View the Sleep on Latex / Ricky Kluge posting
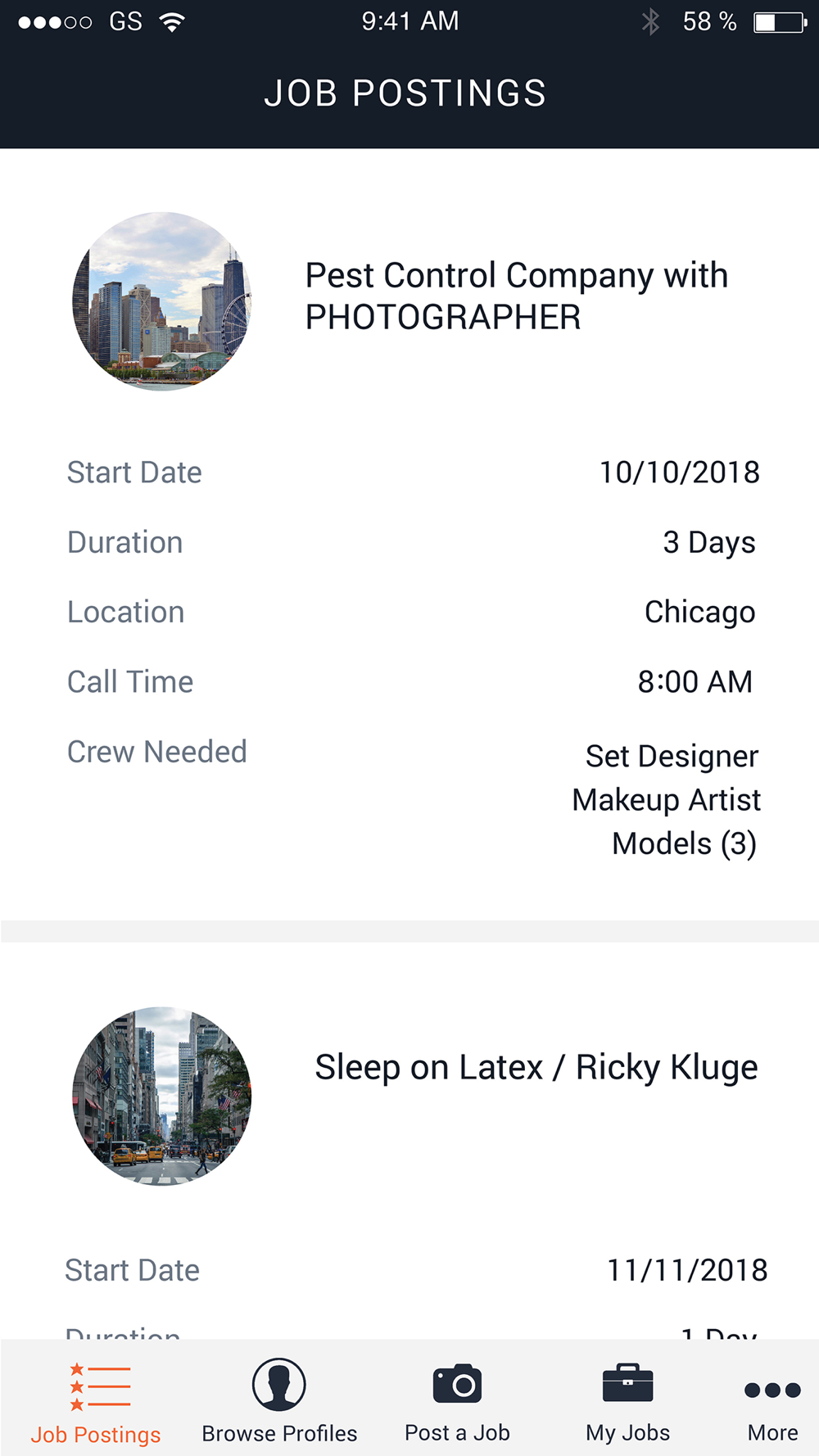Viewport: 819px width, 1456px height. tap(536, 1068)
